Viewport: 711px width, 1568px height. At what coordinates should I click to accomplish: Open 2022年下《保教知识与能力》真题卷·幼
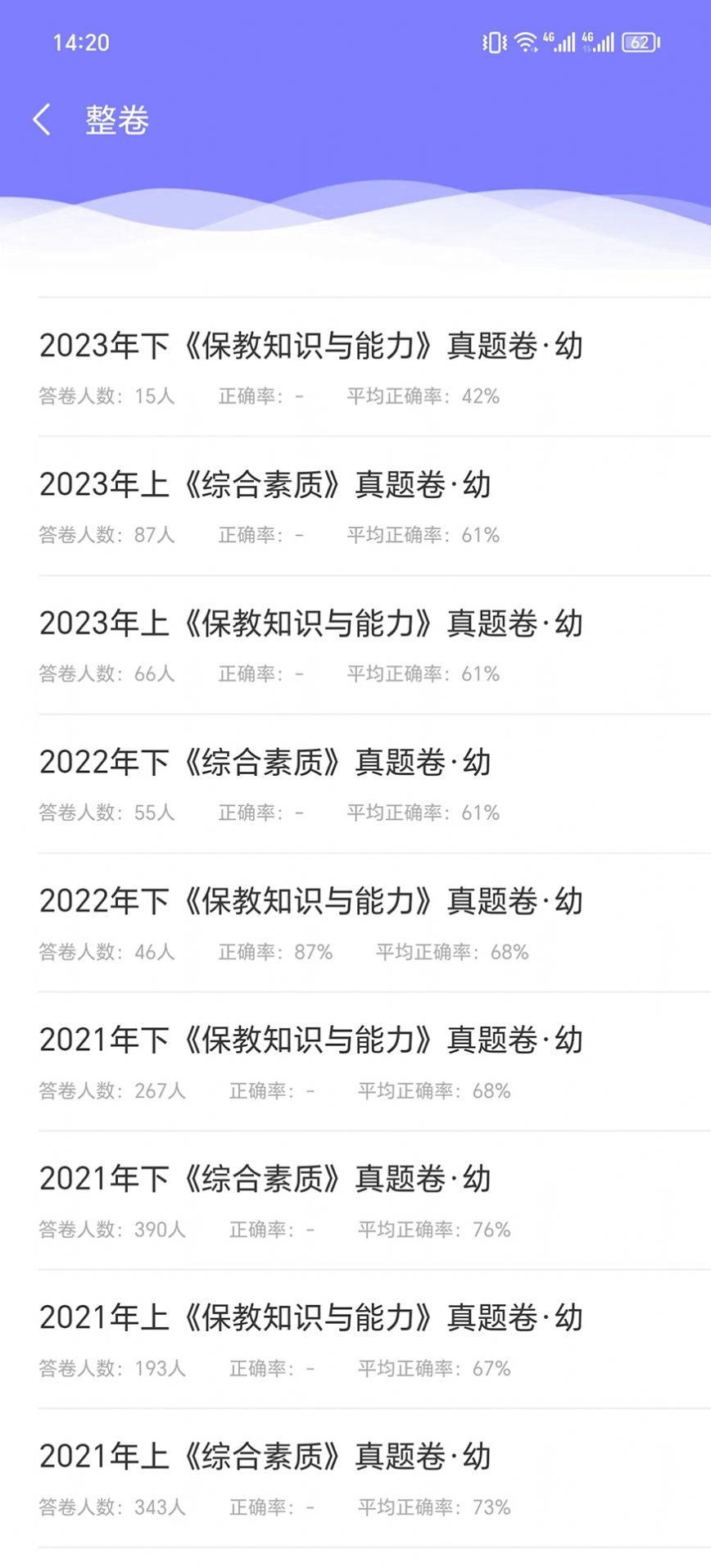coord(311,901)
